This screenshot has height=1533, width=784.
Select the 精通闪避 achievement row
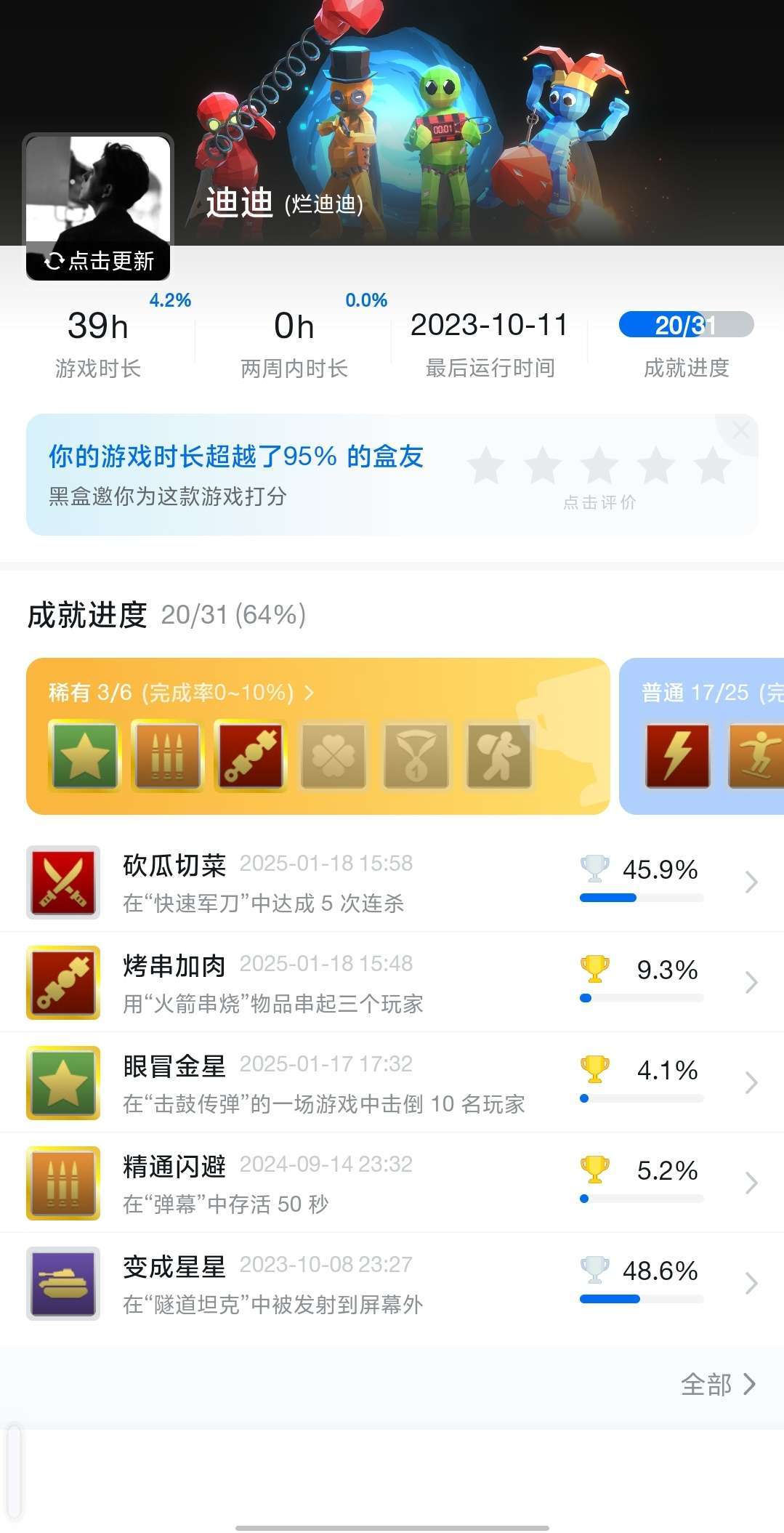392,1183
